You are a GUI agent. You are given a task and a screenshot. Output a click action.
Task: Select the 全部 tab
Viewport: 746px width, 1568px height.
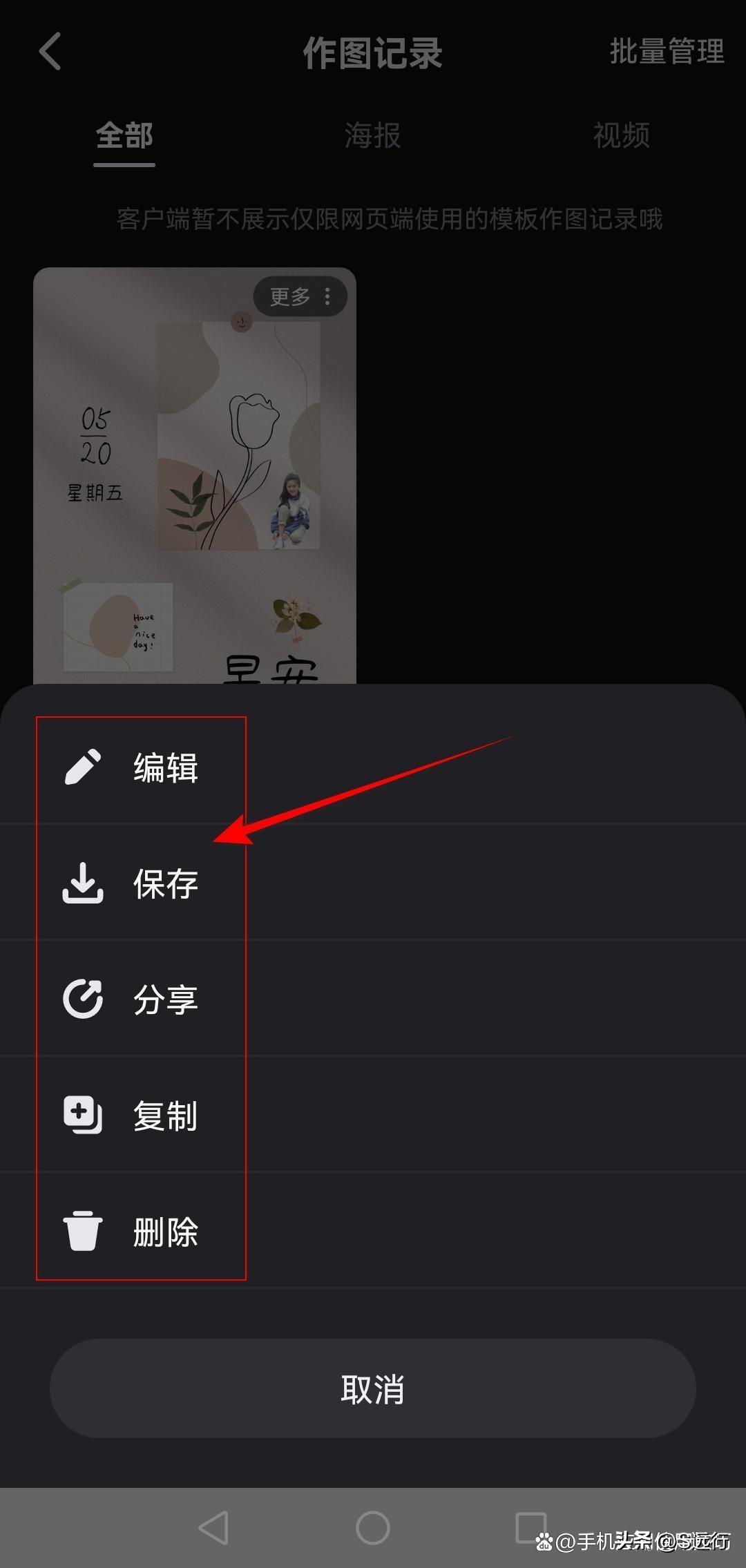coord(124,136)
